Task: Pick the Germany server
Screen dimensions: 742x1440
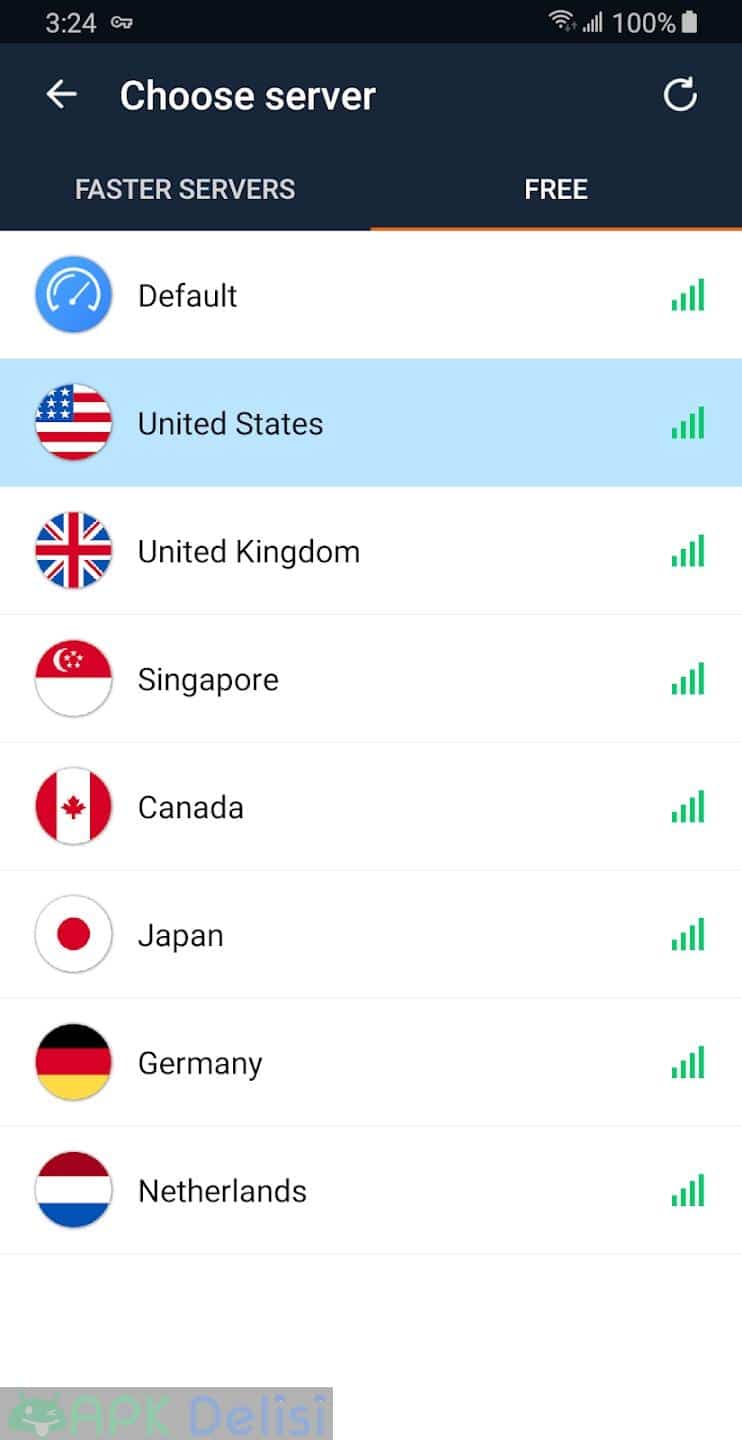Action: [371, 1063]
